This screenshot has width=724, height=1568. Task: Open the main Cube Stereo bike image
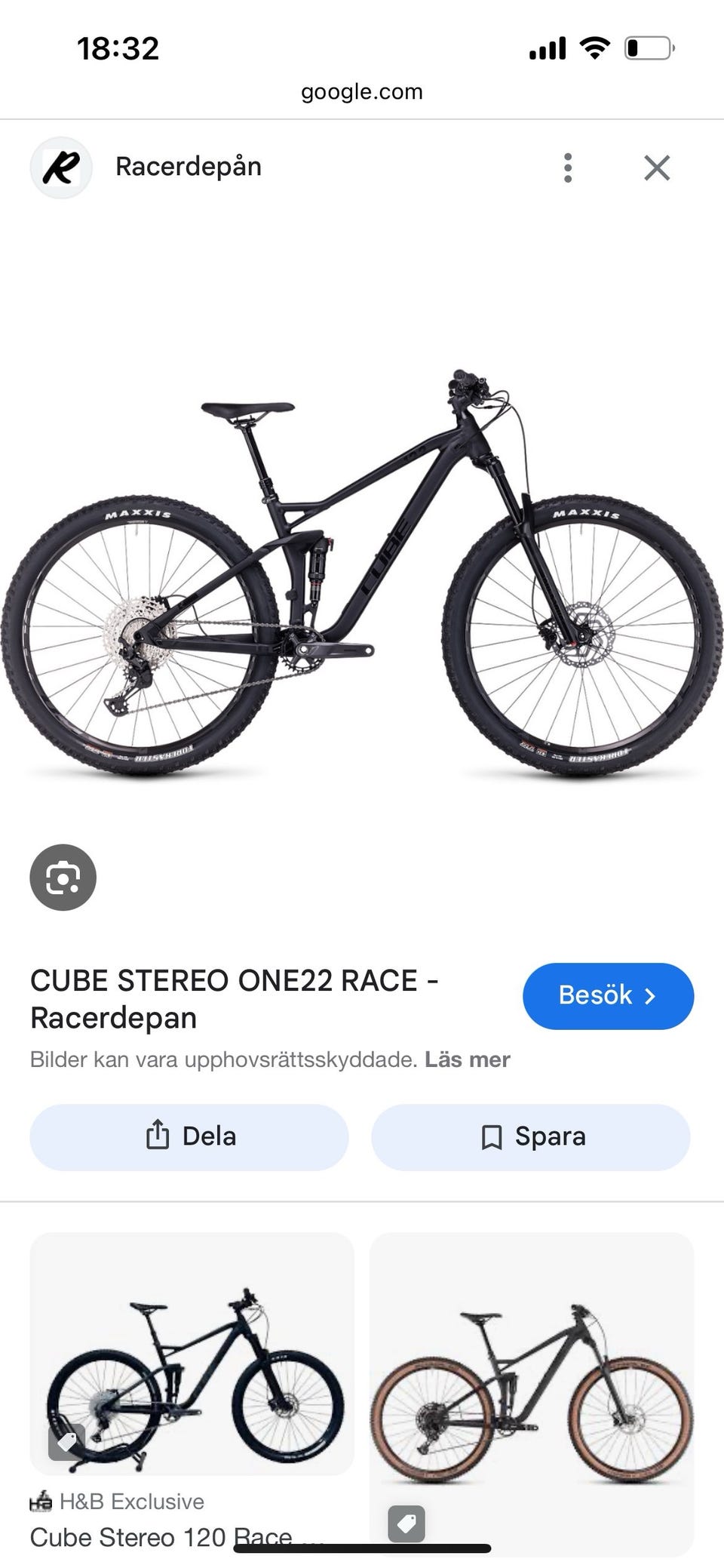point(362,573)
